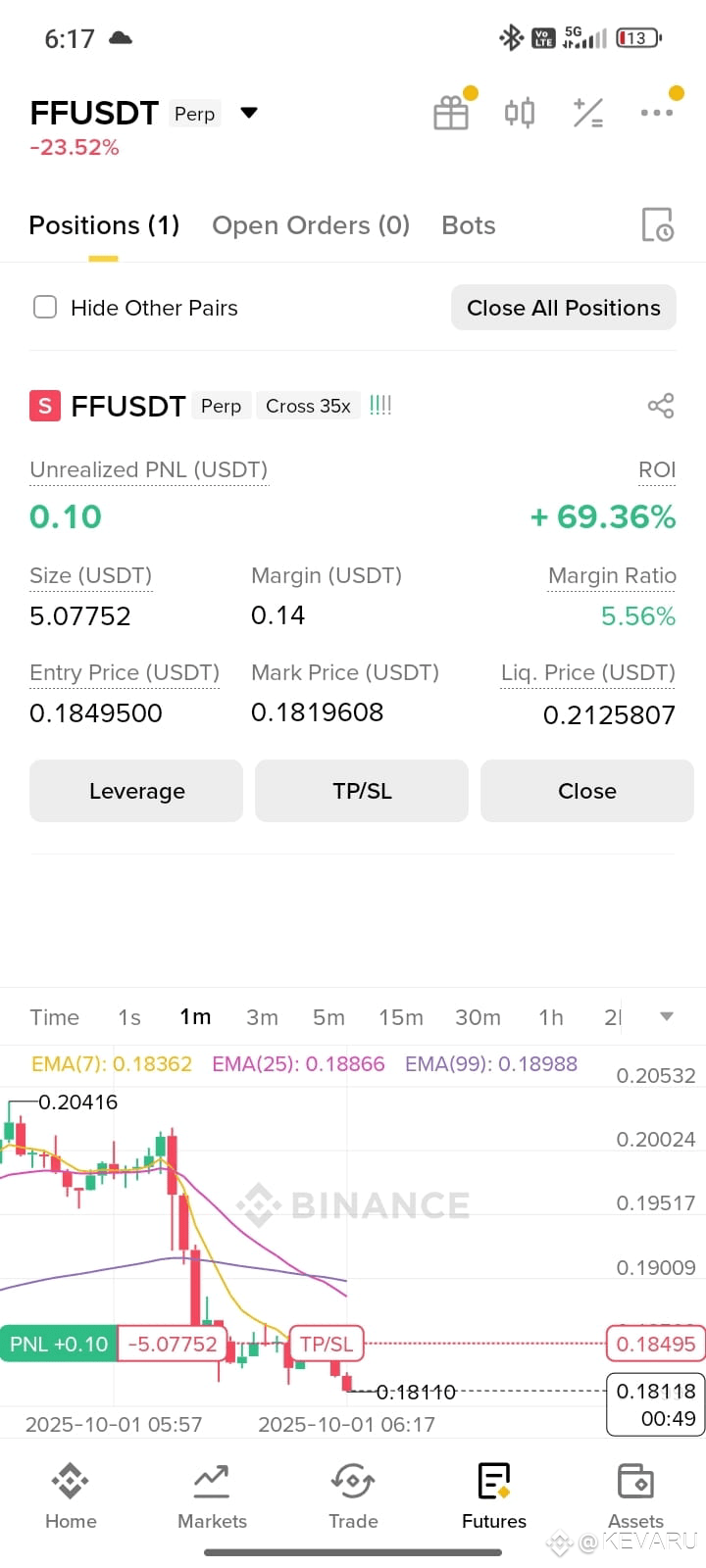
Task: Open the candlestick chart icon
Action: click(520, 113)
